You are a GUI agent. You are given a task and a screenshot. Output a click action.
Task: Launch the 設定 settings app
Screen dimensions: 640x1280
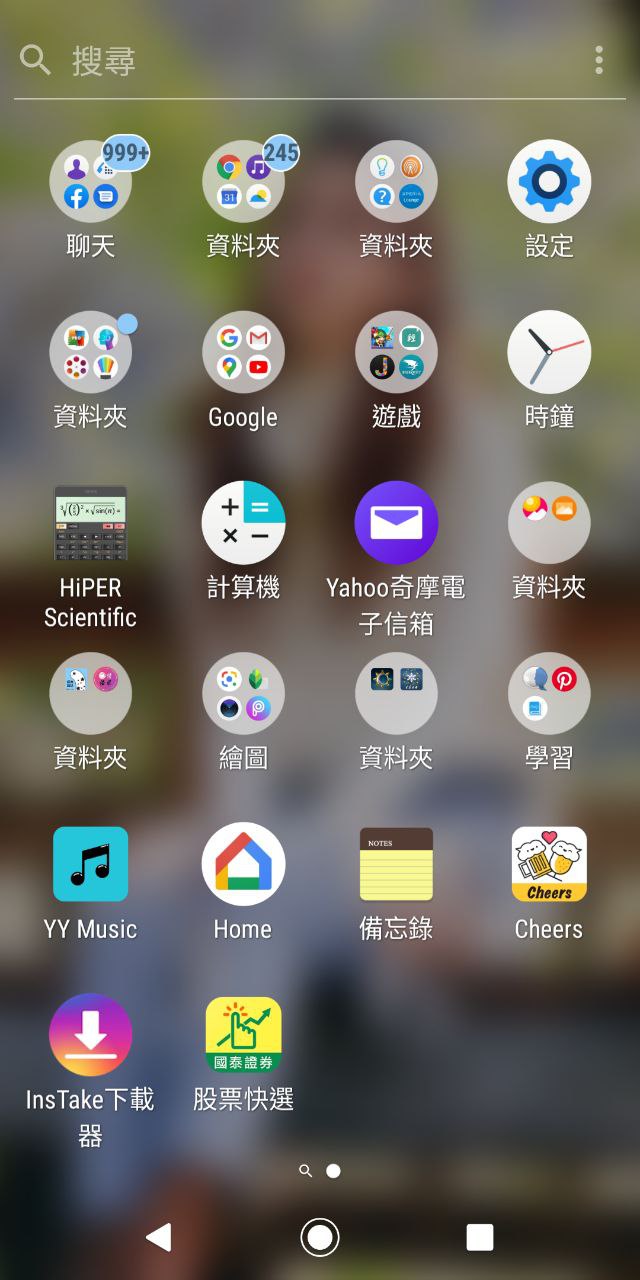coord(549,182)
